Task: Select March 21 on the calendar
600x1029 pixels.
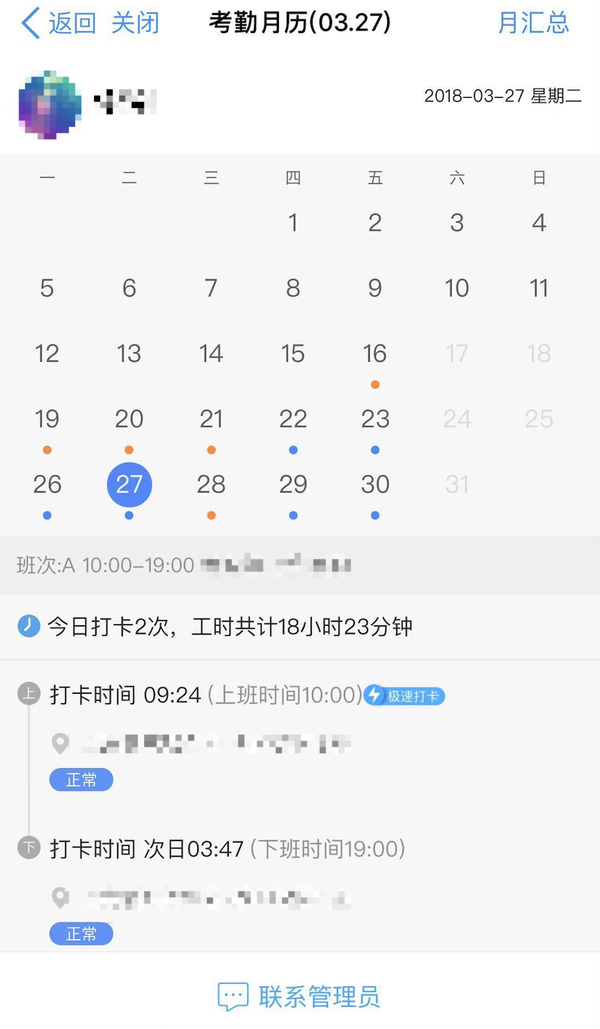Action: [211, 419]
